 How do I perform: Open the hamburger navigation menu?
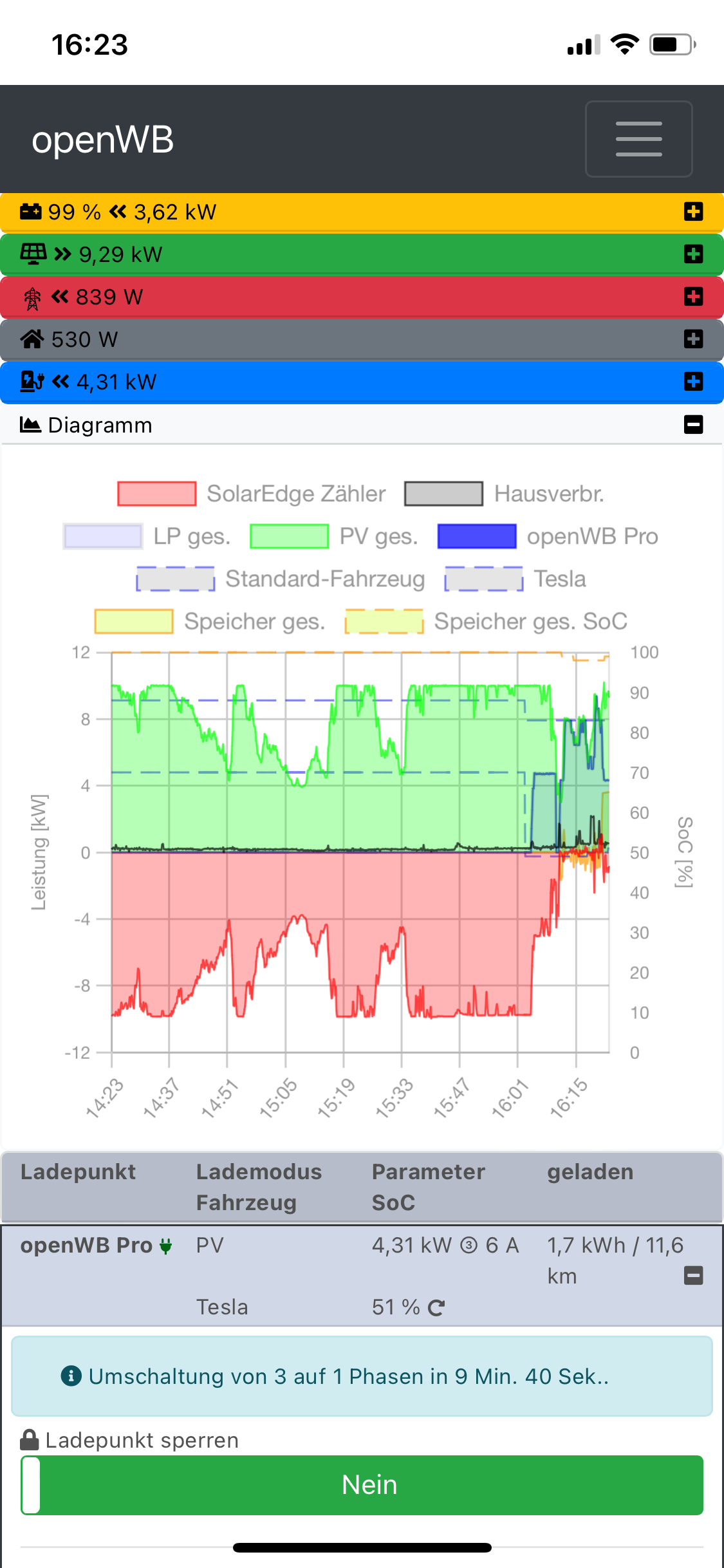tap(638, 139)
